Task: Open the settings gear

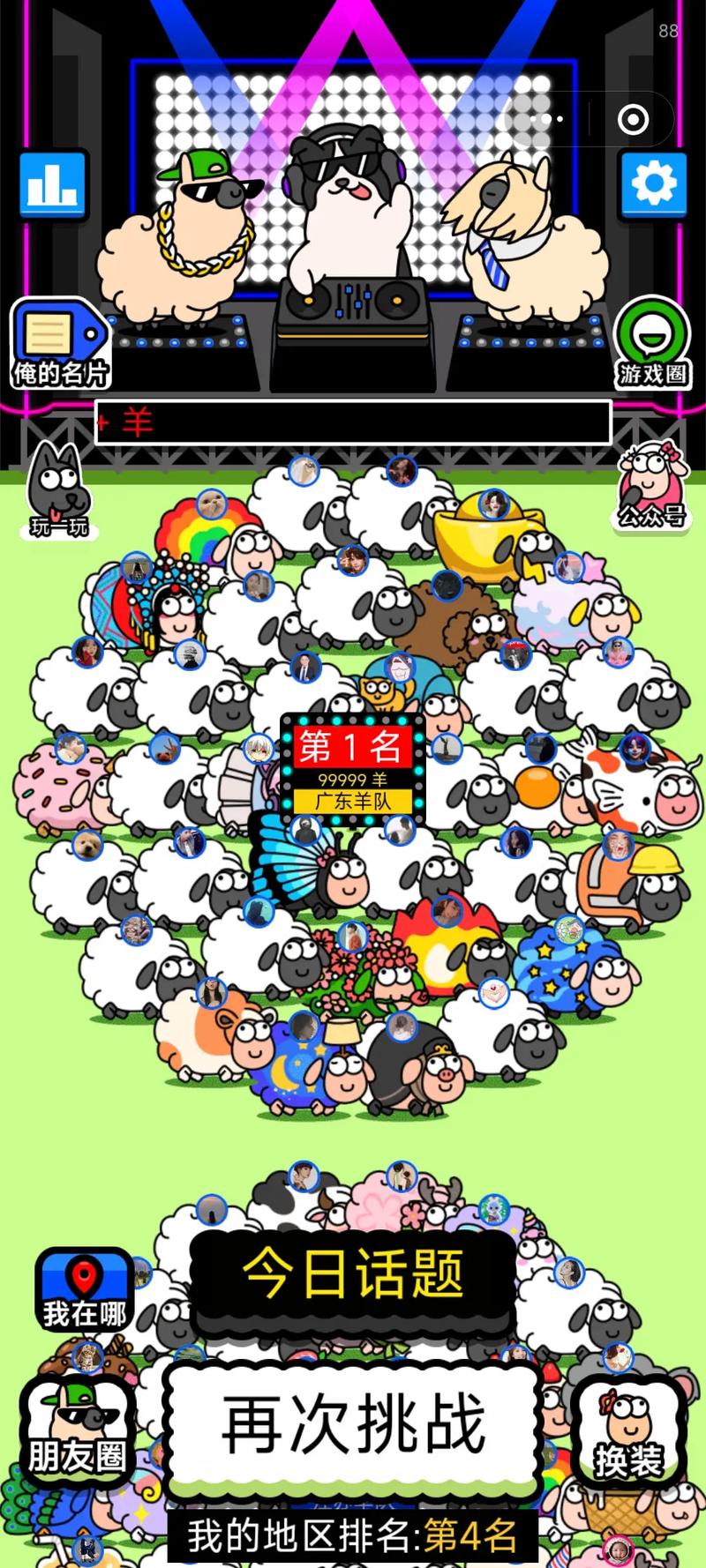Action: click(653, 184)
